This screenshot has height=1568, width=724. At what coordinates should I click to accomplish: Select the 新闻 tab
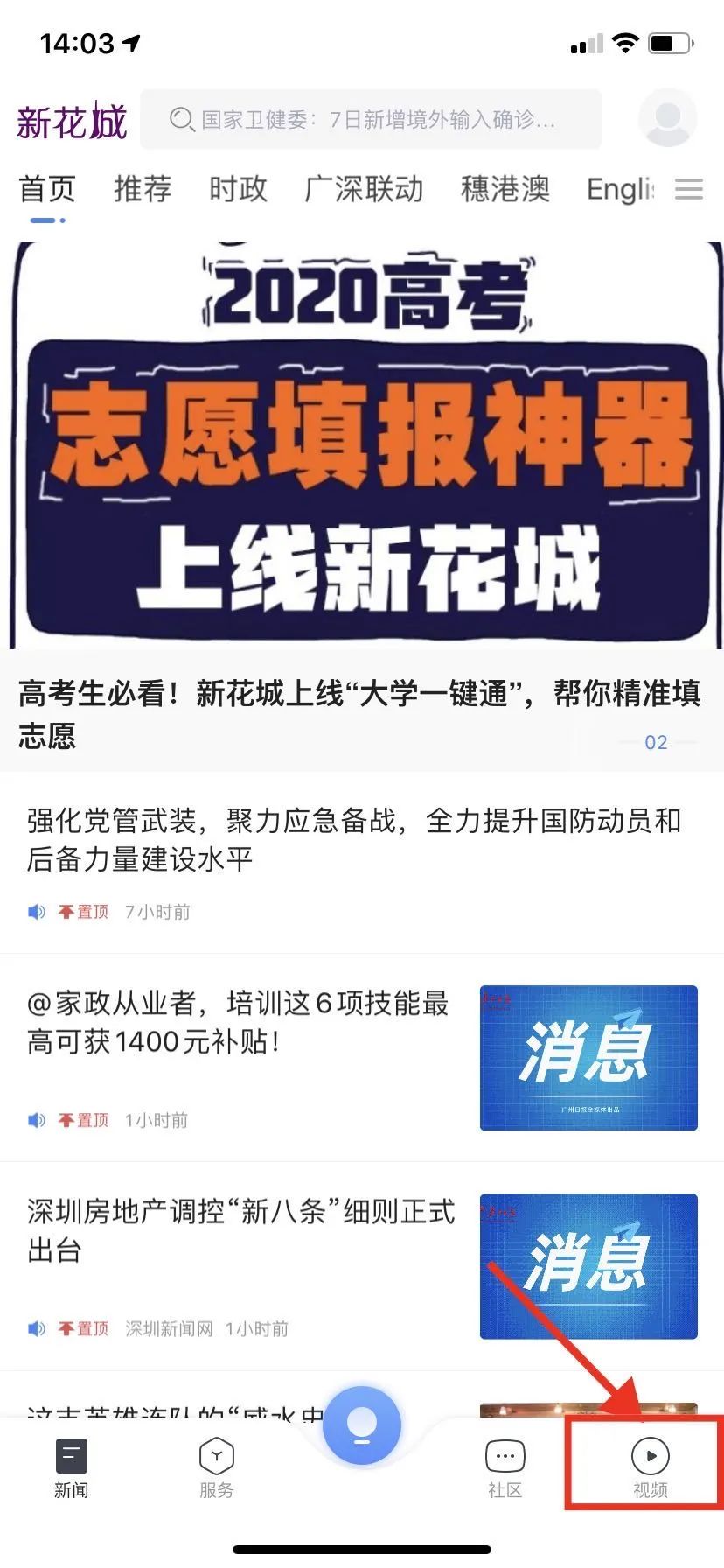click(x=71, y=1468)
